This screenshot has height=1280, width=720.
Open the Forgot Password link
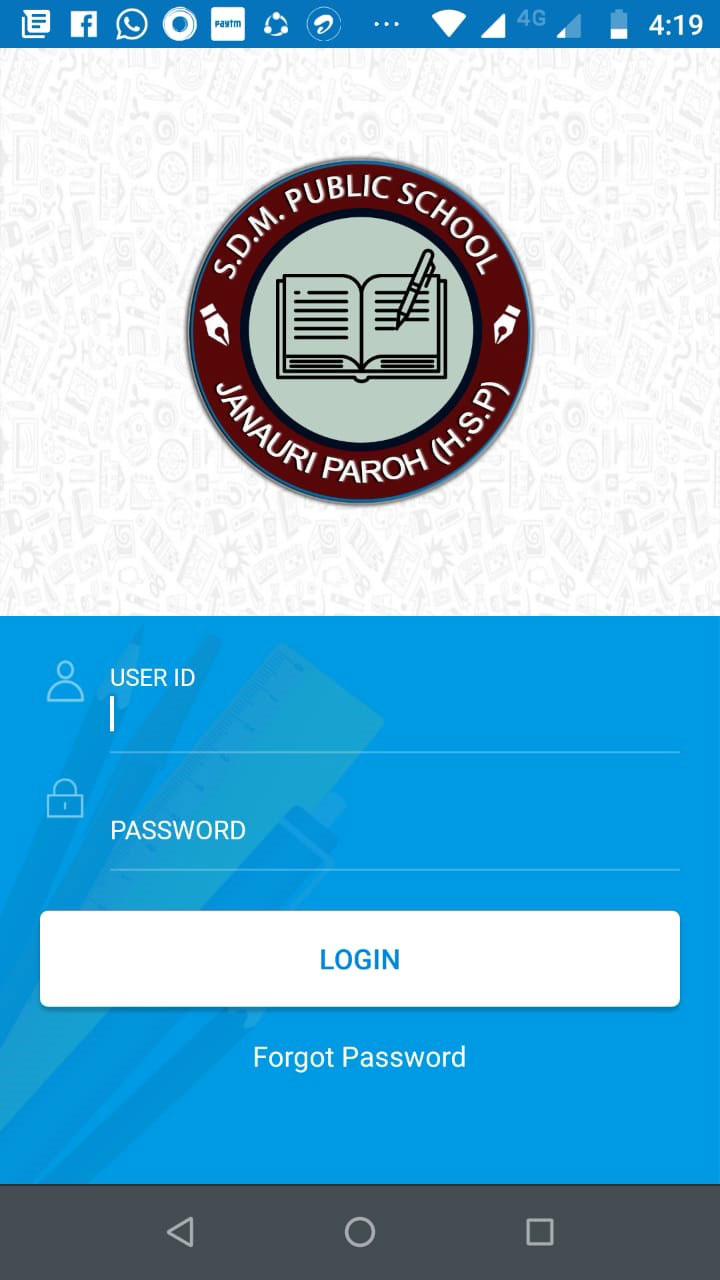[x=360, y=1057]
